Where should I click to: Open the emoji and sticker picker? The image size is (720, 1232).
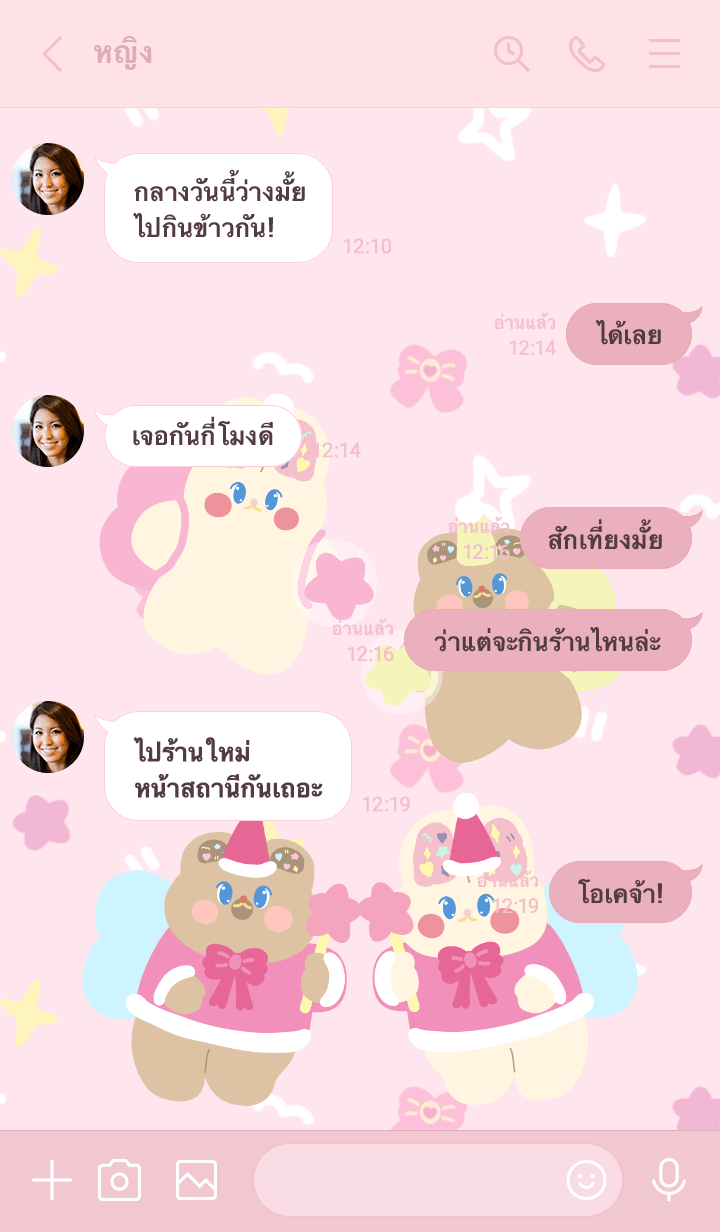coord(586,1181)
